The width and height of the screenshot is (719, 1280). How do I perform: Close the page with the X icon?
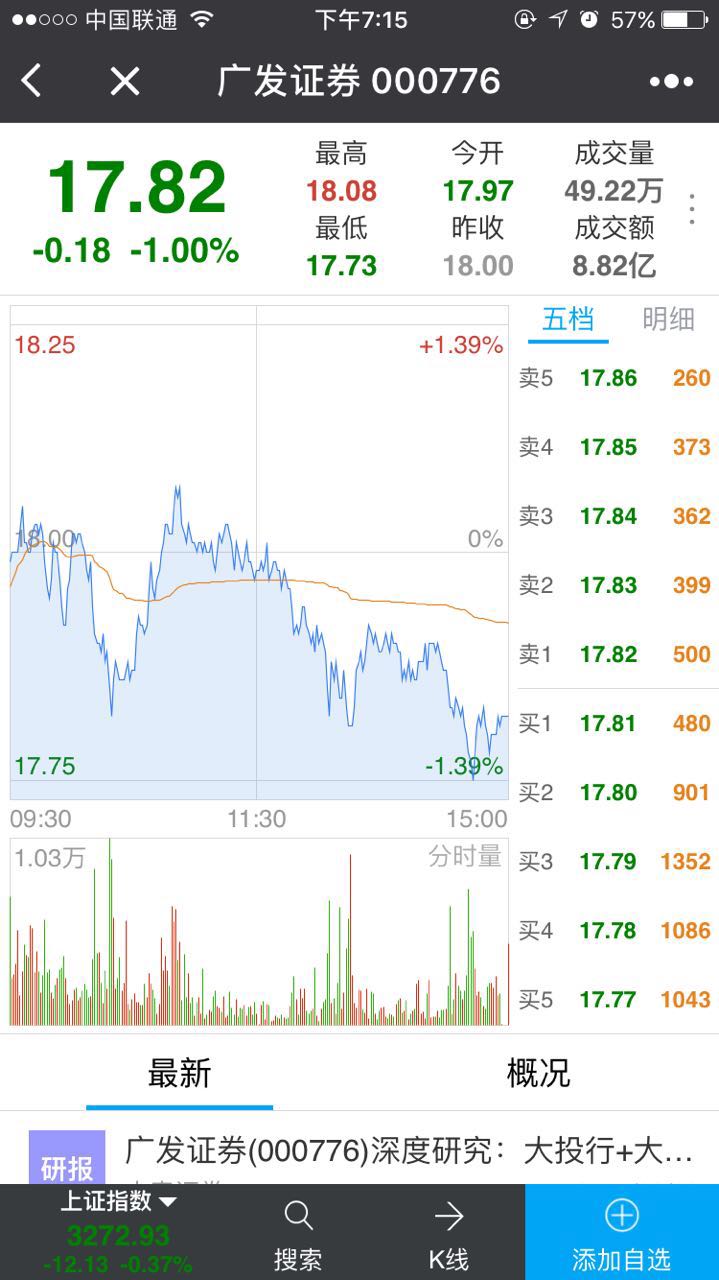(124, 81)
